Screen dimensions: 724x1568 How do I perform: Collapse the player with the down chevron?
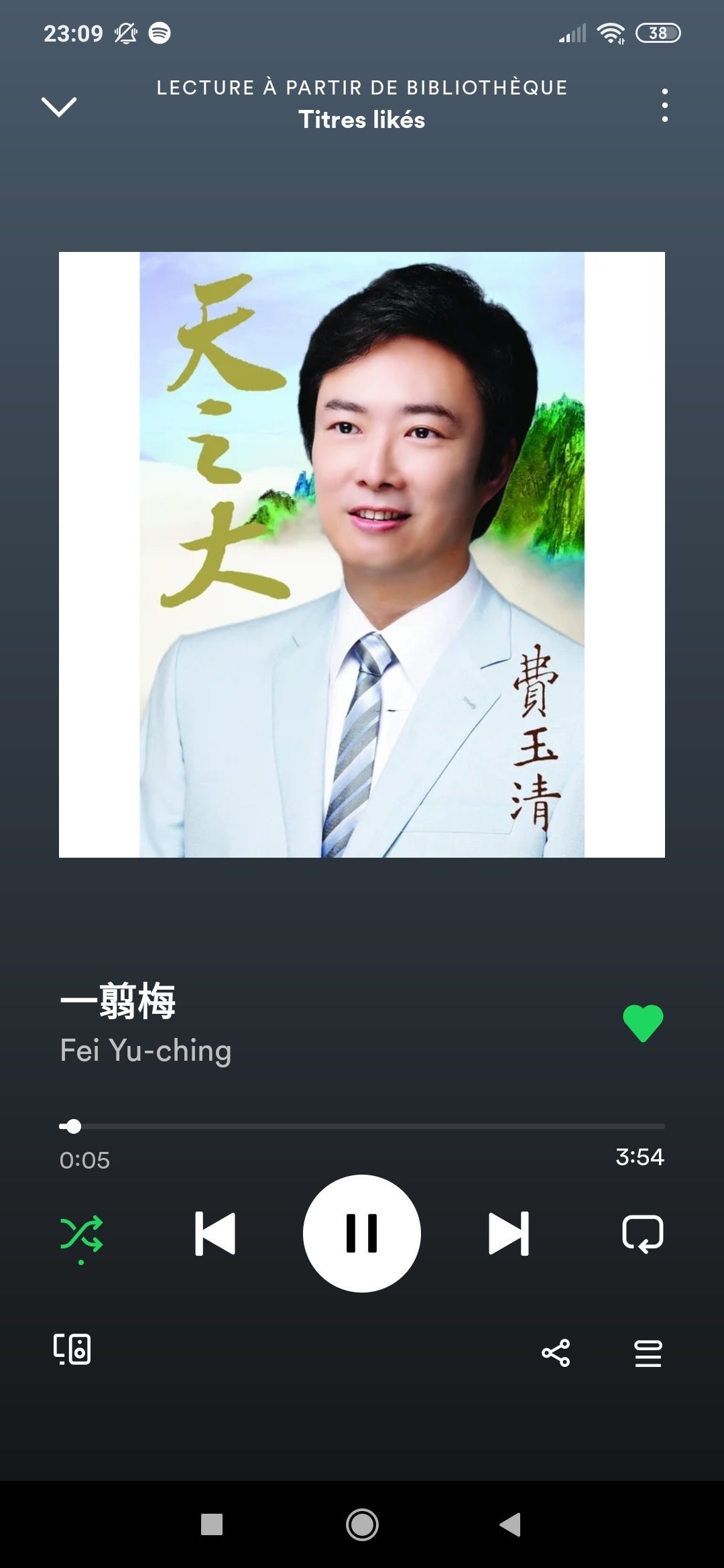click(59, 107)
